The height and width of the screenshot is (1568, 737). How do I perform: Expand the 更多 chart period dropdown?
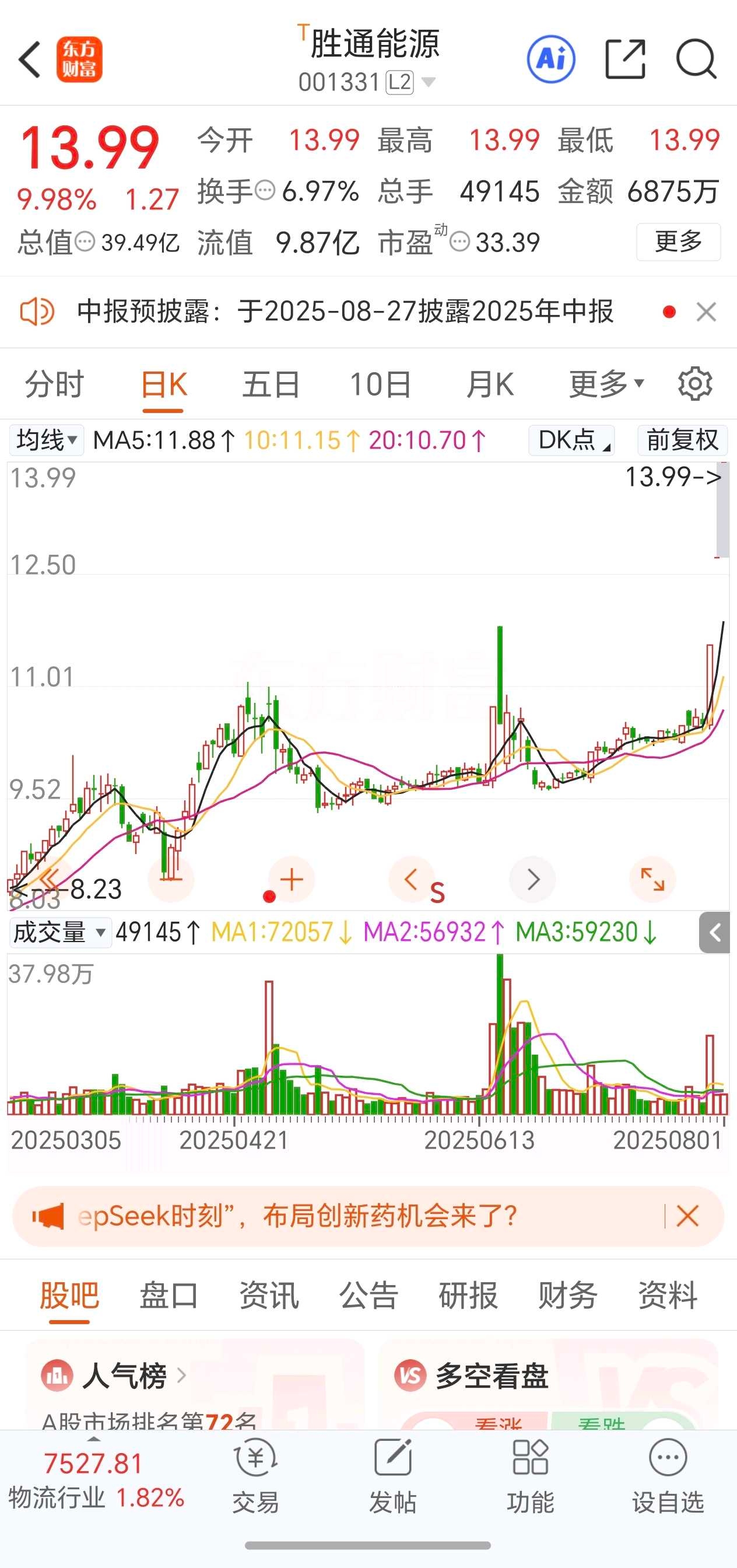pos(606,384)
